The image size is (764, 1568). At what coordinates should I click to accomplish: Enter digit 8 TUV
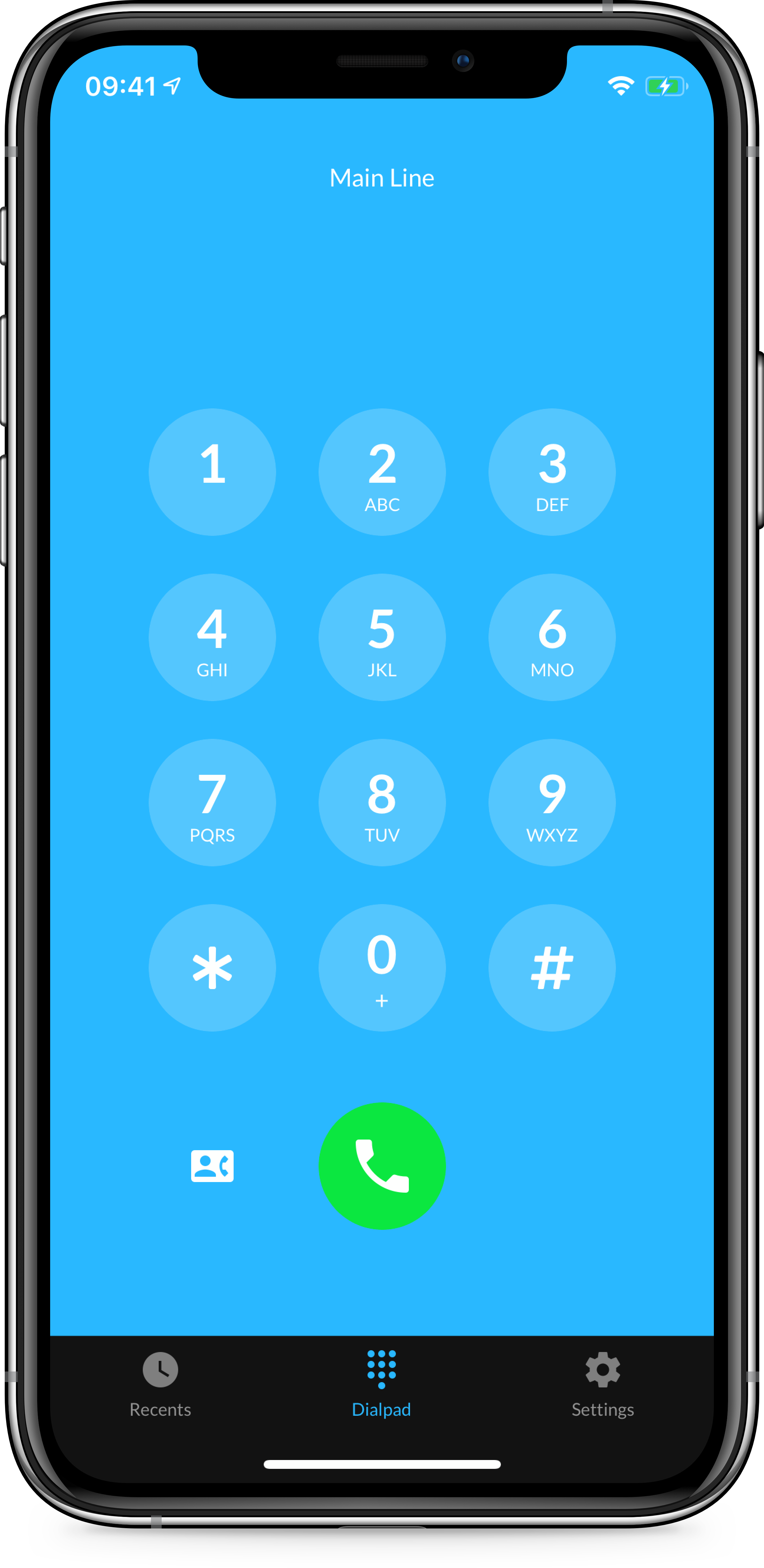[382, 802]
